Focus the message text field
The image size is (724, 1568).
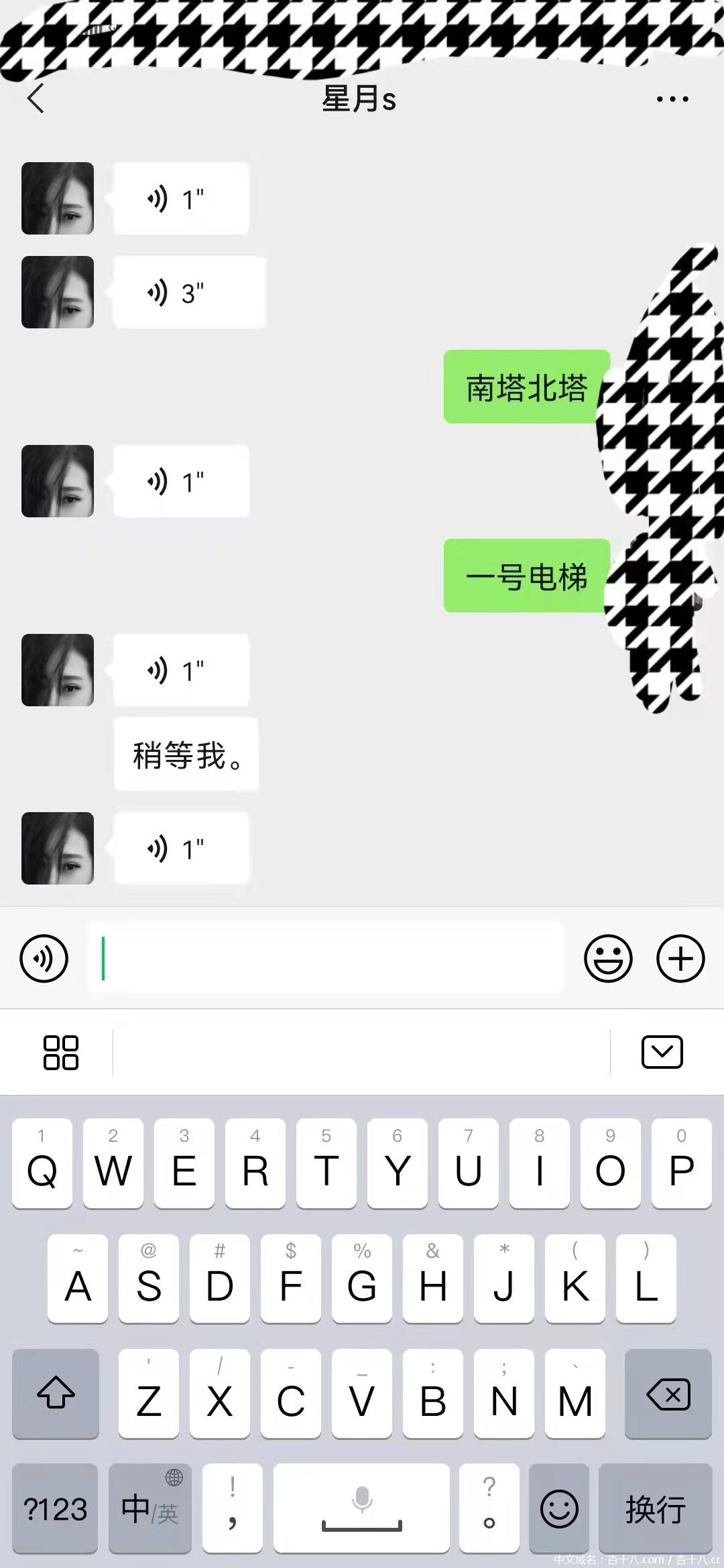coord(325,958)
